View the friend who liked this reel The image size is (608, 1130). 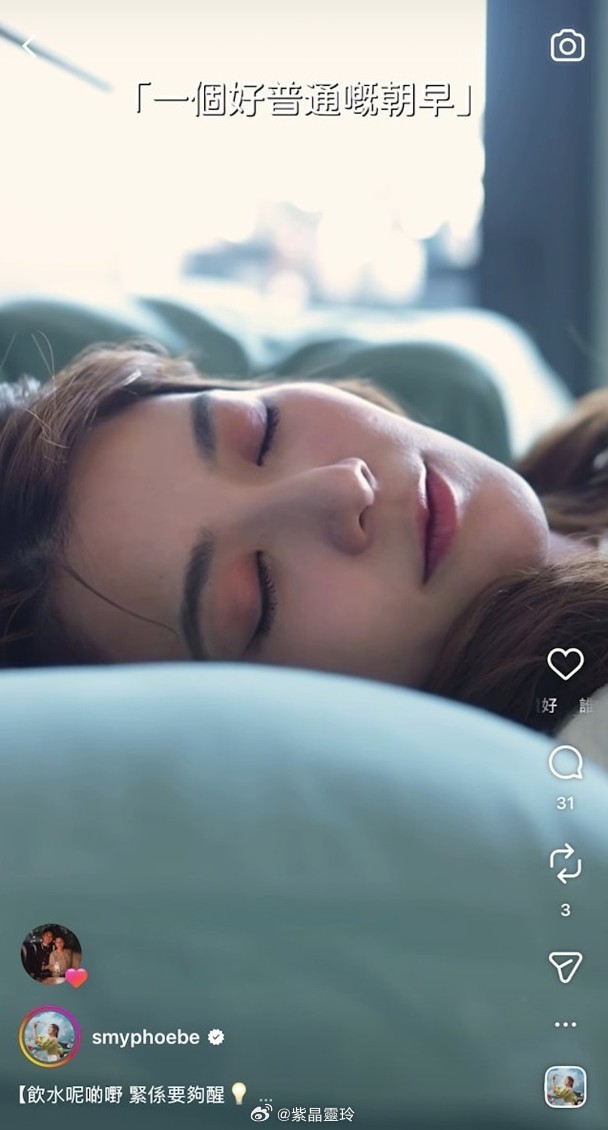(51, 954)
